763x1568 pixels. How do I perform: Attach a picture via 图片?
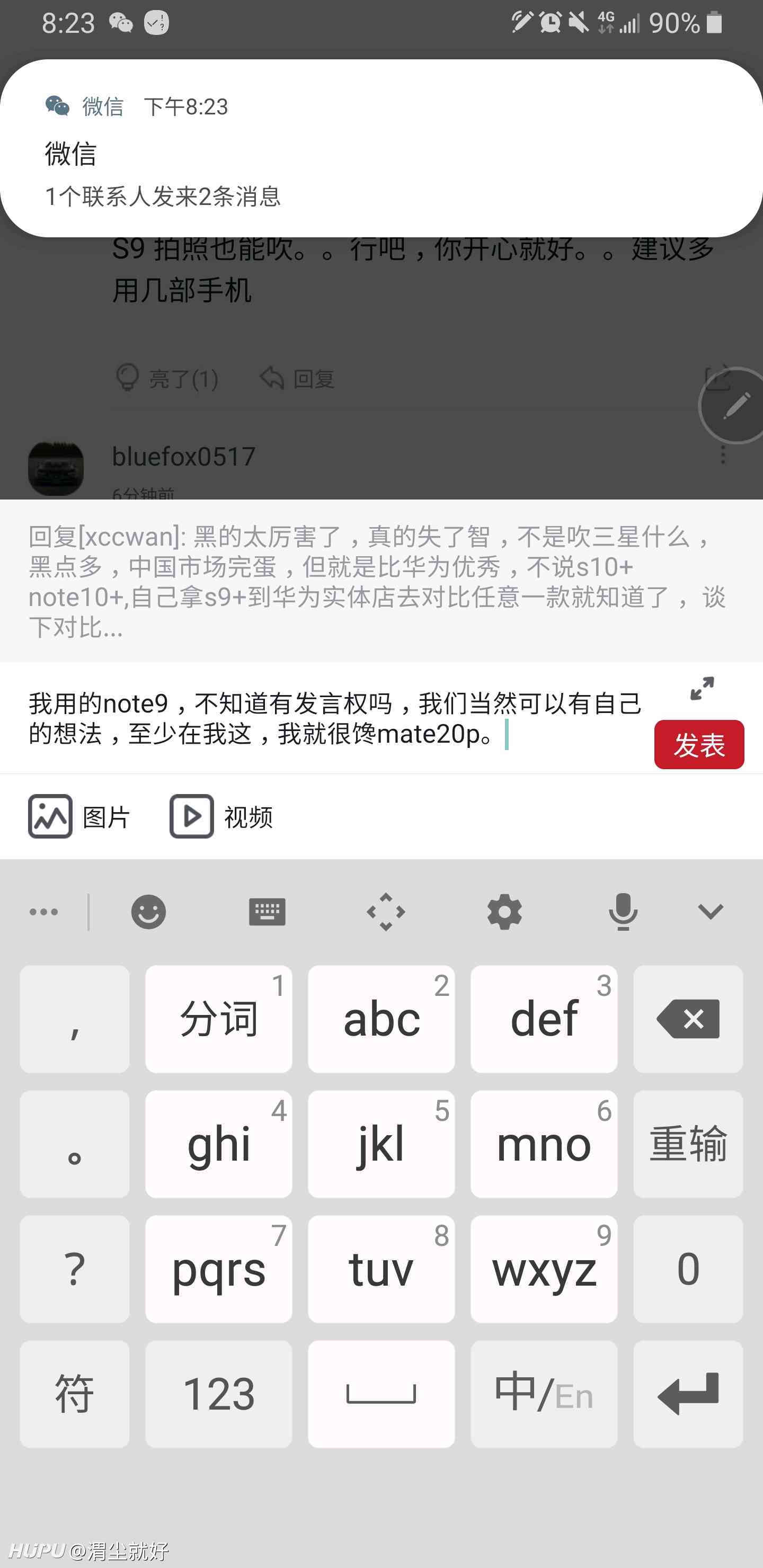79,816
